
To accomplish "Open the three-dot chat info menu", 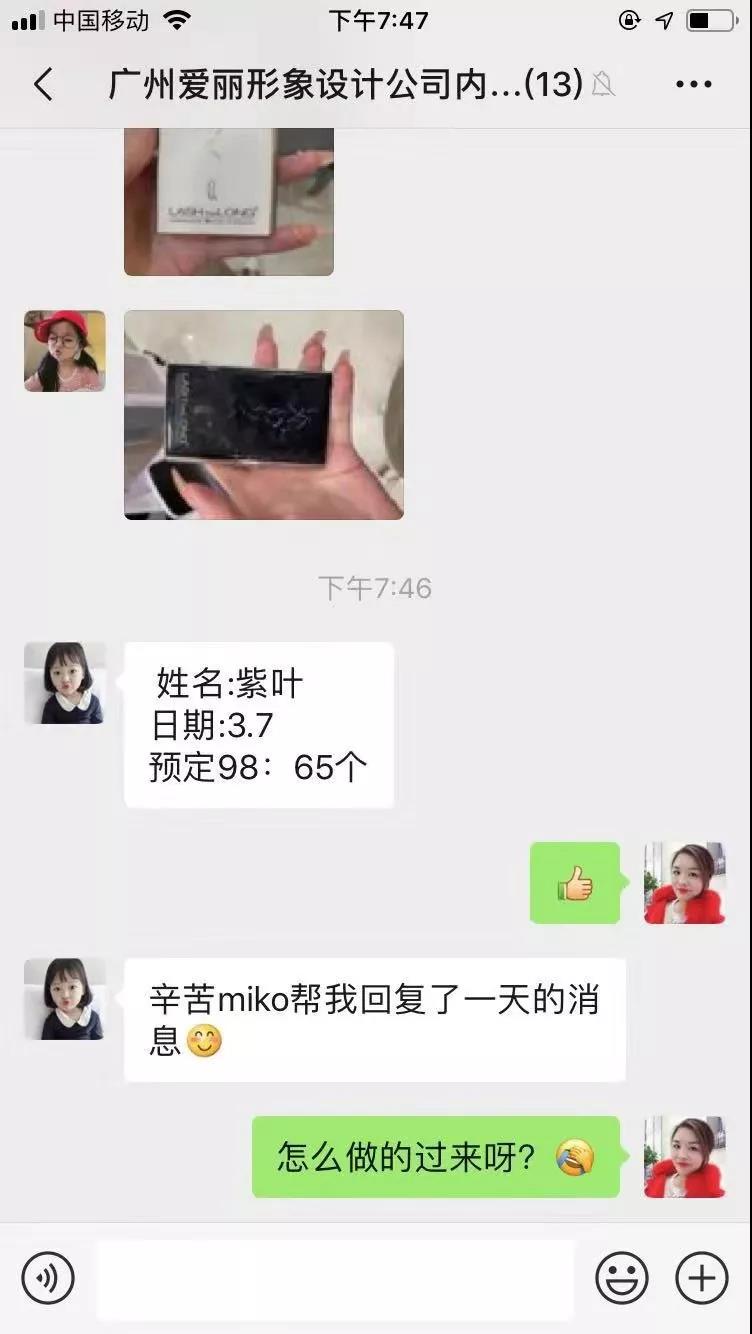I will tap(693, 85).
